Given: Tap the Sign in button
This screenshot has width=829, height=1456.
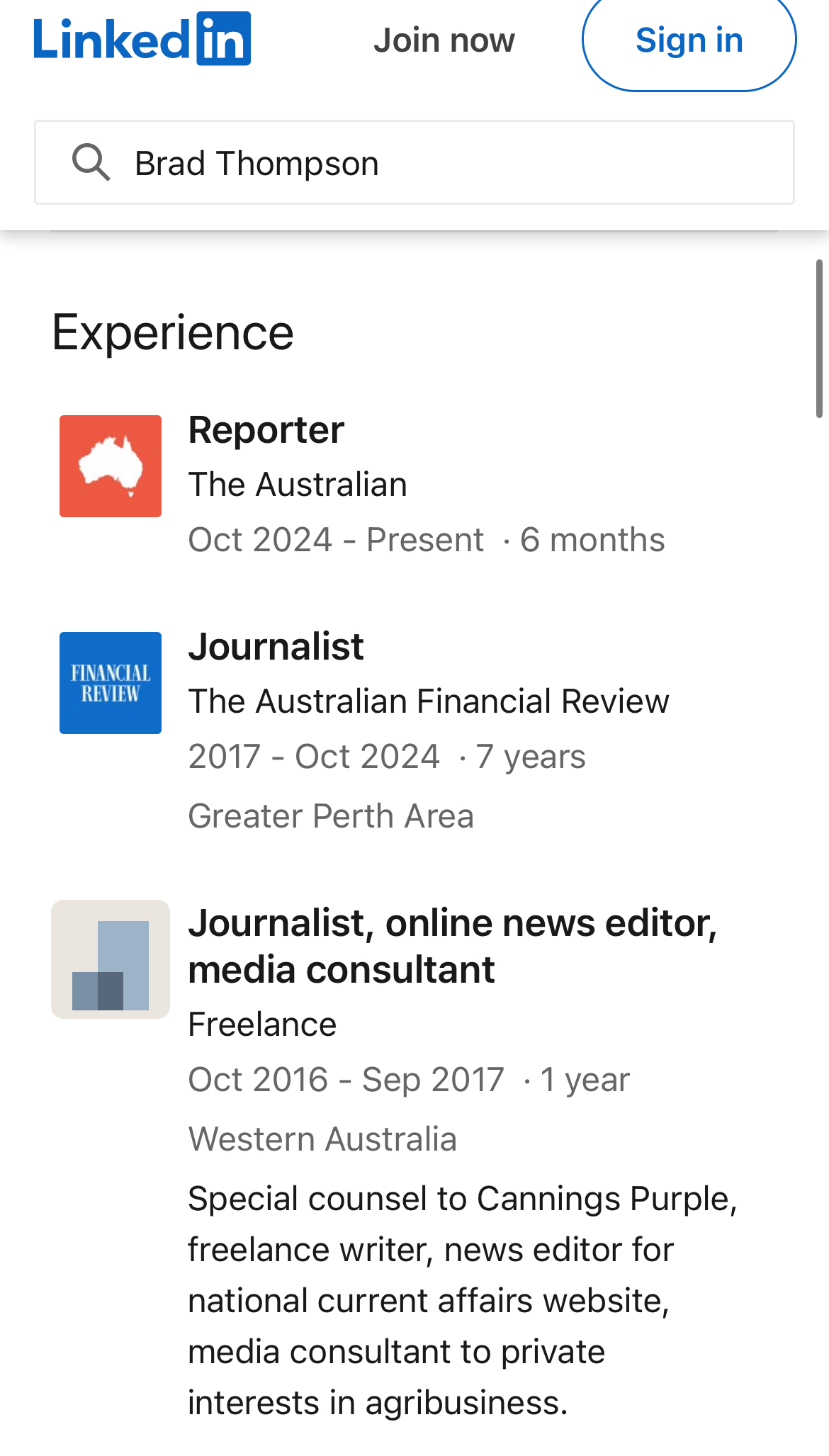Looking at the screenshot, I should pyautogui.click(x=689, y=40).
